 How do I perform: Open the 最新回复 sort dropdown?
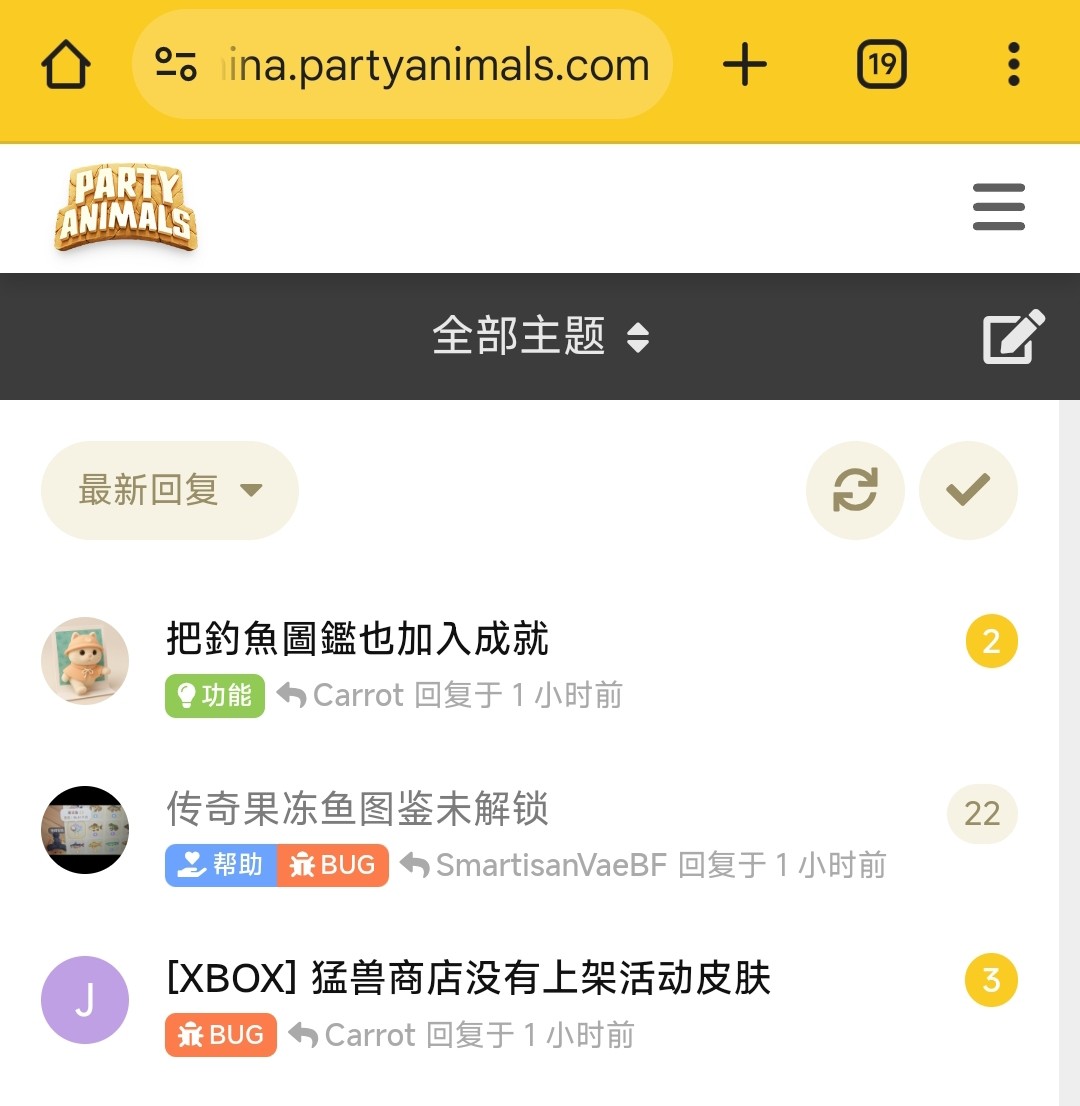coord(170,491)
